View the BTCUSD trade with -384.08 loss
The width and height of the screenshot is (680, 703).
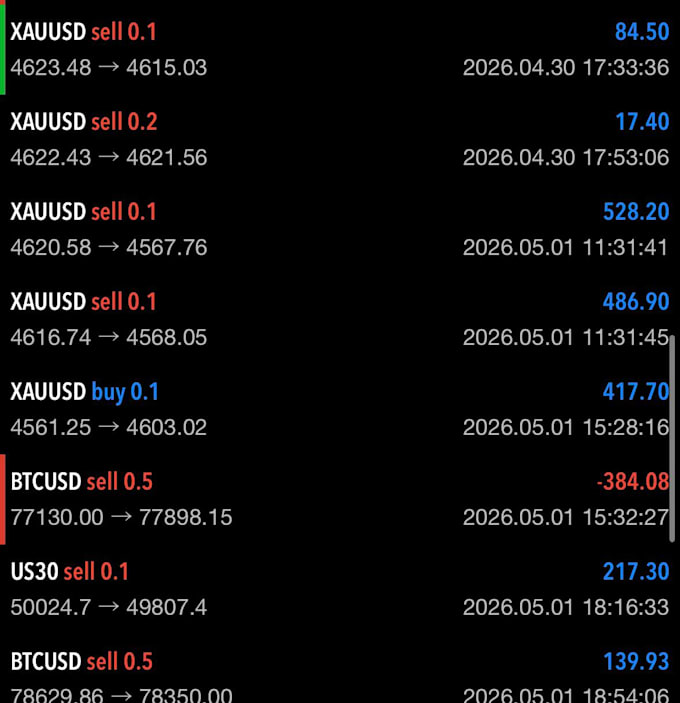click(x=340, y=499)
